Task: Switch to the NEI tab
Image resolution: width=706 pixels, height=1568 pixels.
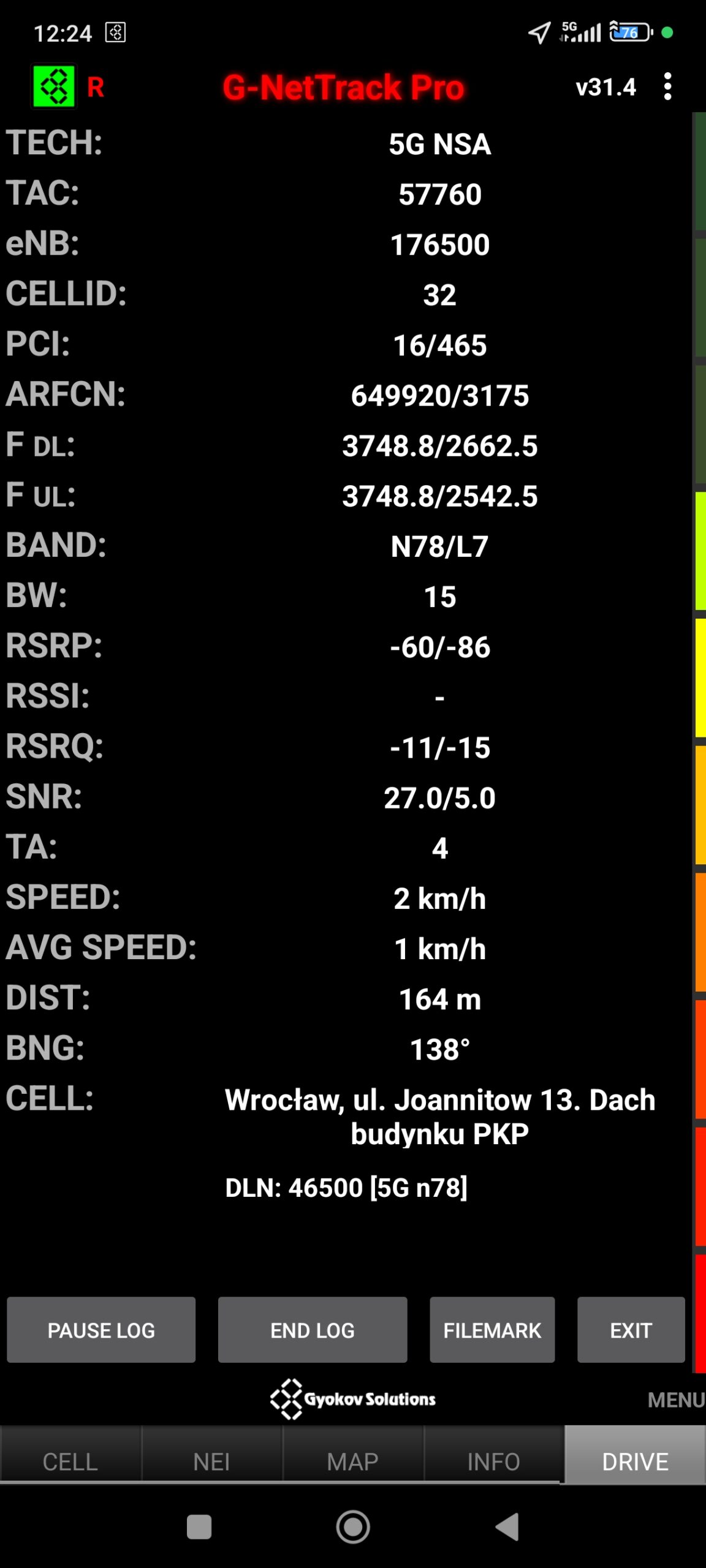Action: [x=211, y=1461]
